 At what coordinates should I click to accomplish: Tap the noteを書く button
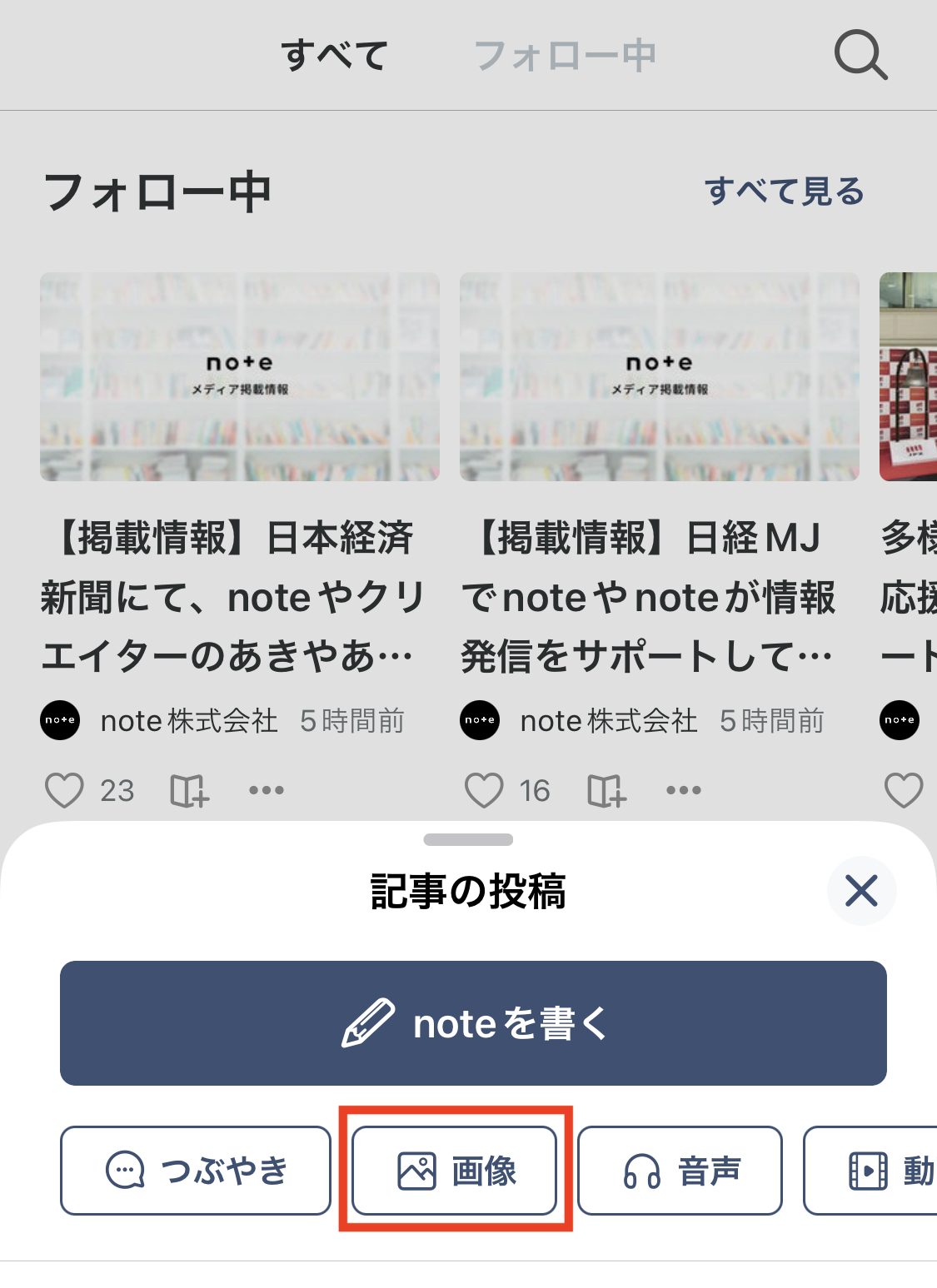pos(473,1023)
